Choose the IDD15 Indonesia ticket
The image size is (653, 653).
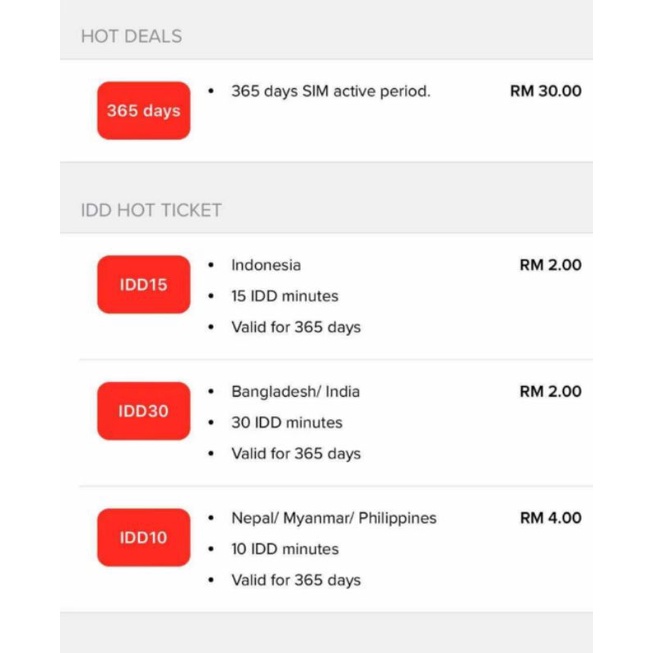click(x=143, y=285)
